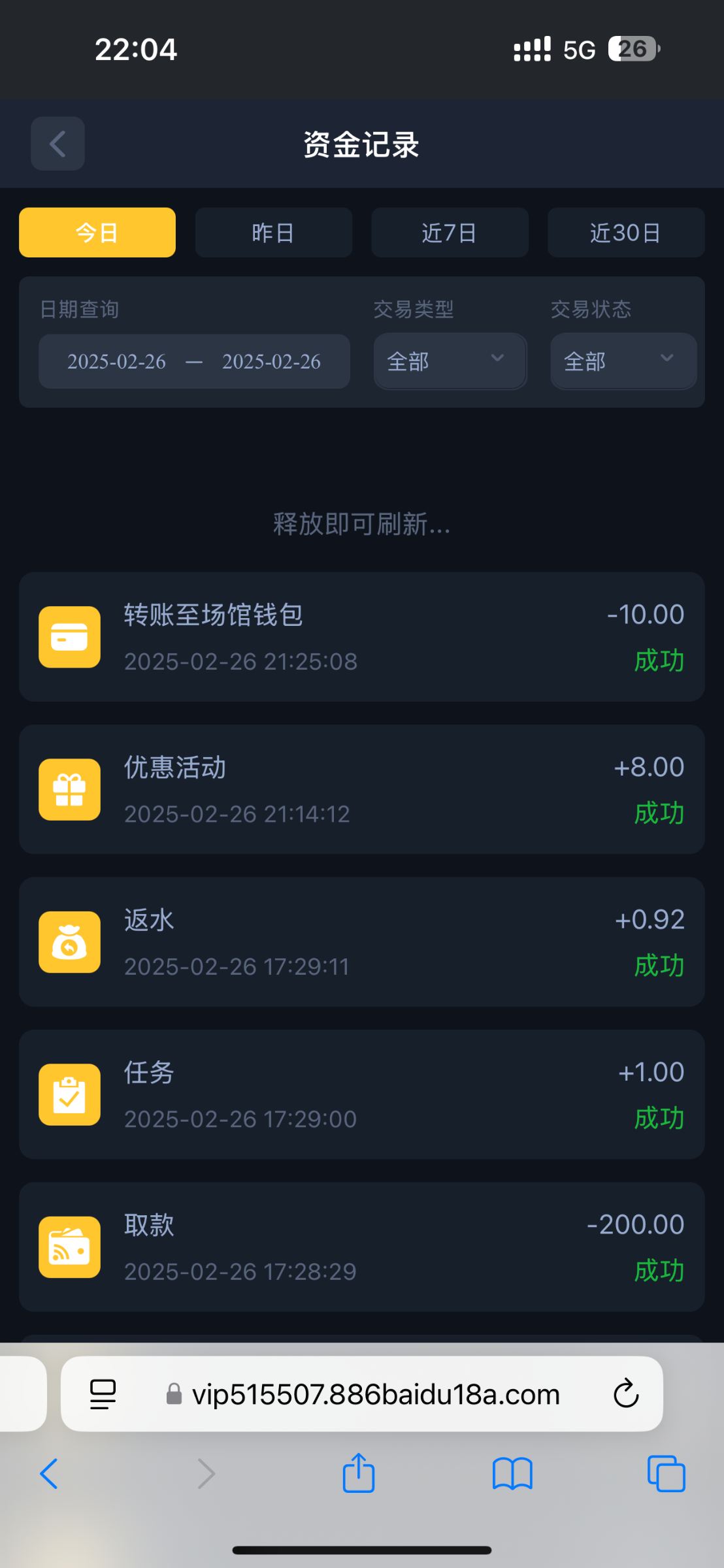Open Safari bookmarks

513,1474
